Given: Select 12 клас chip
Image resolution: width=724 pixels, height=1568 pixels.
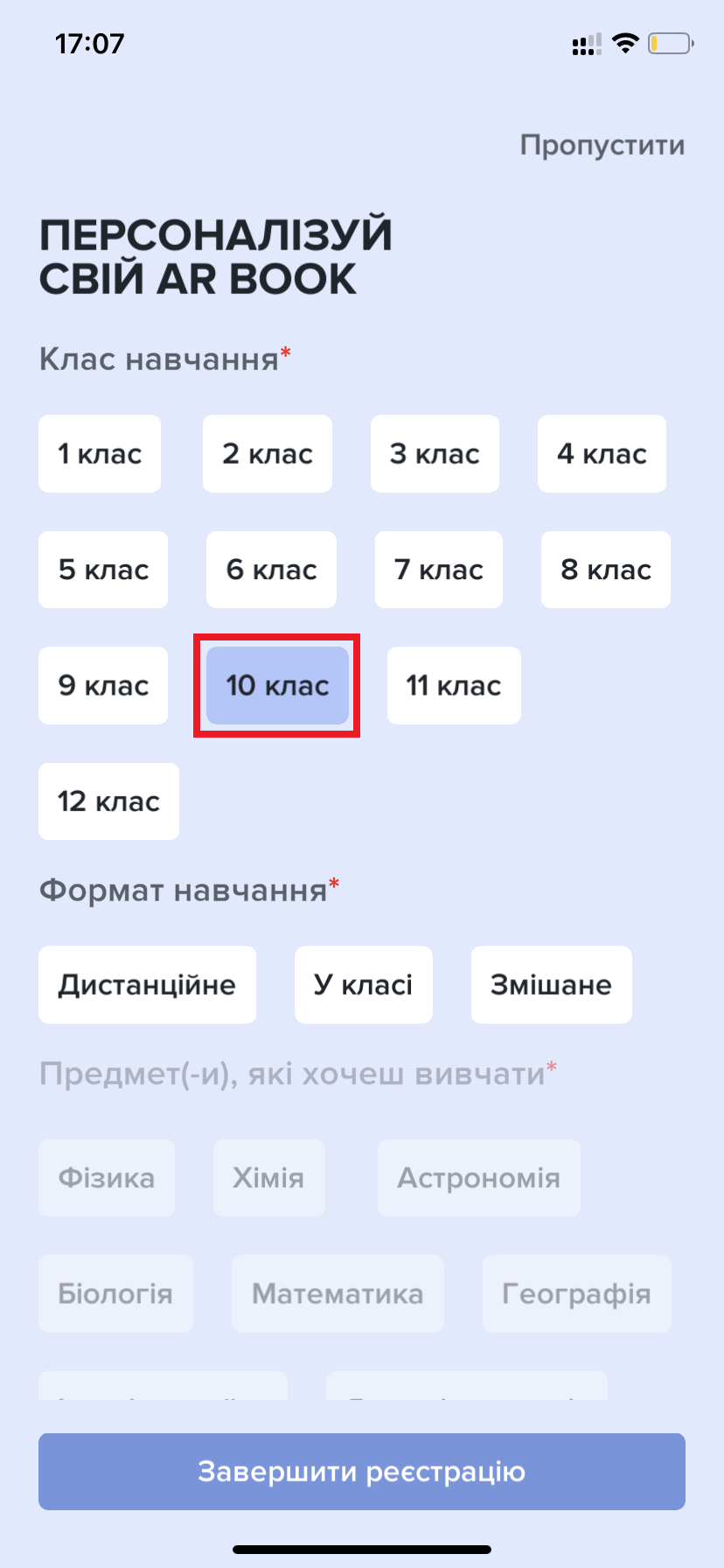Looking at the screenshot, I should [x=108, y=801].
